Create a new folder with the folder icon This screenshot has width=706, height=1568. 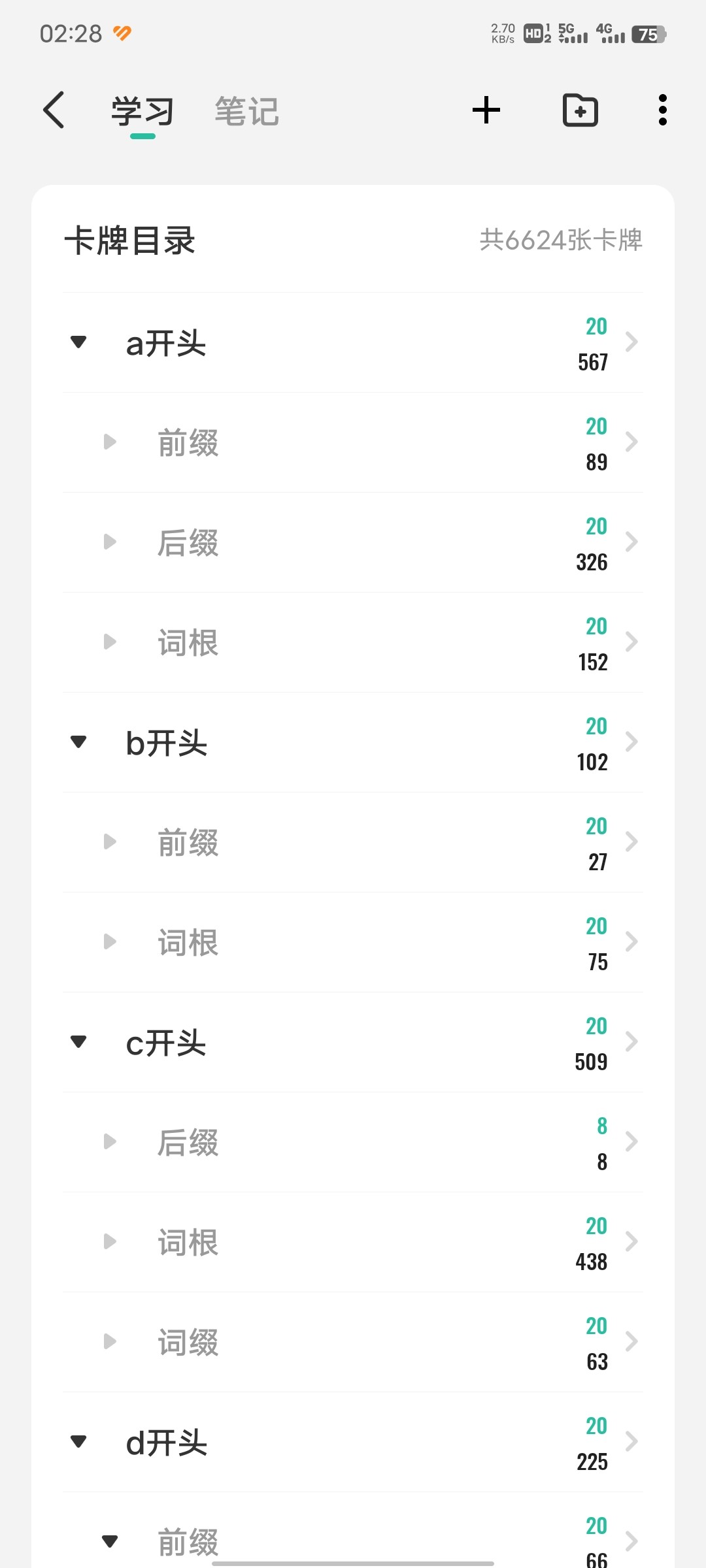click(580, 110)
